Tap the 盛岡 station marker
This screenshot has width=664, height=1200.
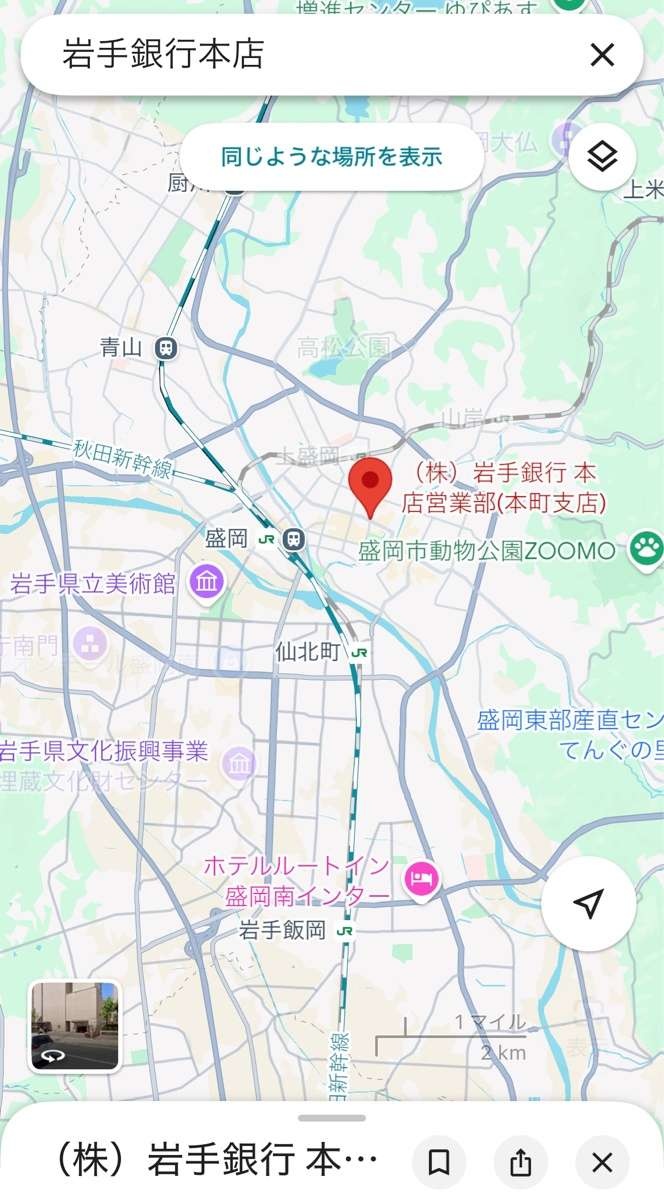(293, 539)
